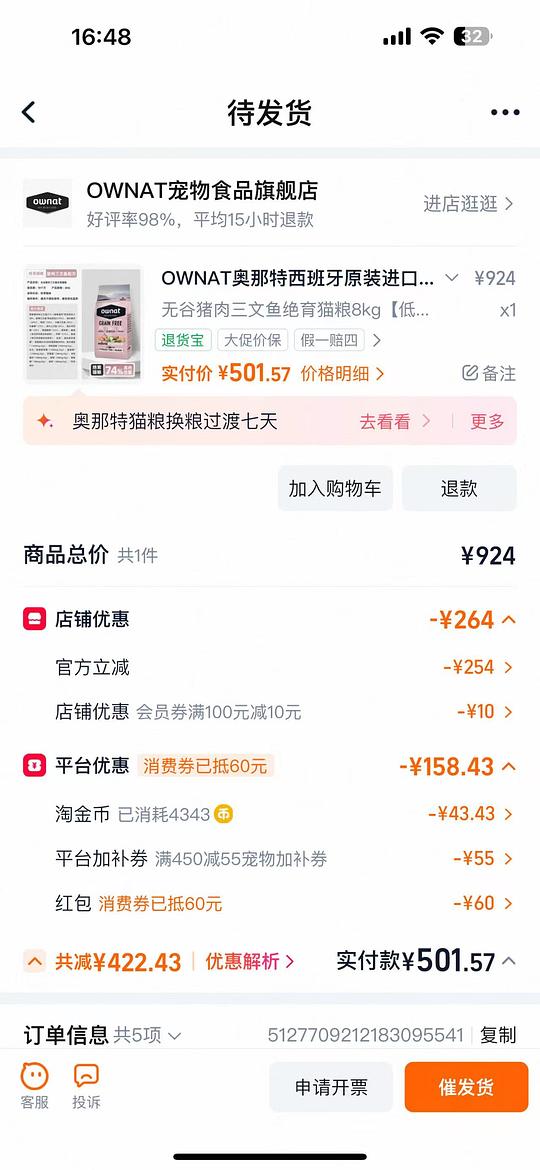
Task: Add a note via 备注
Action: [489, 373]
